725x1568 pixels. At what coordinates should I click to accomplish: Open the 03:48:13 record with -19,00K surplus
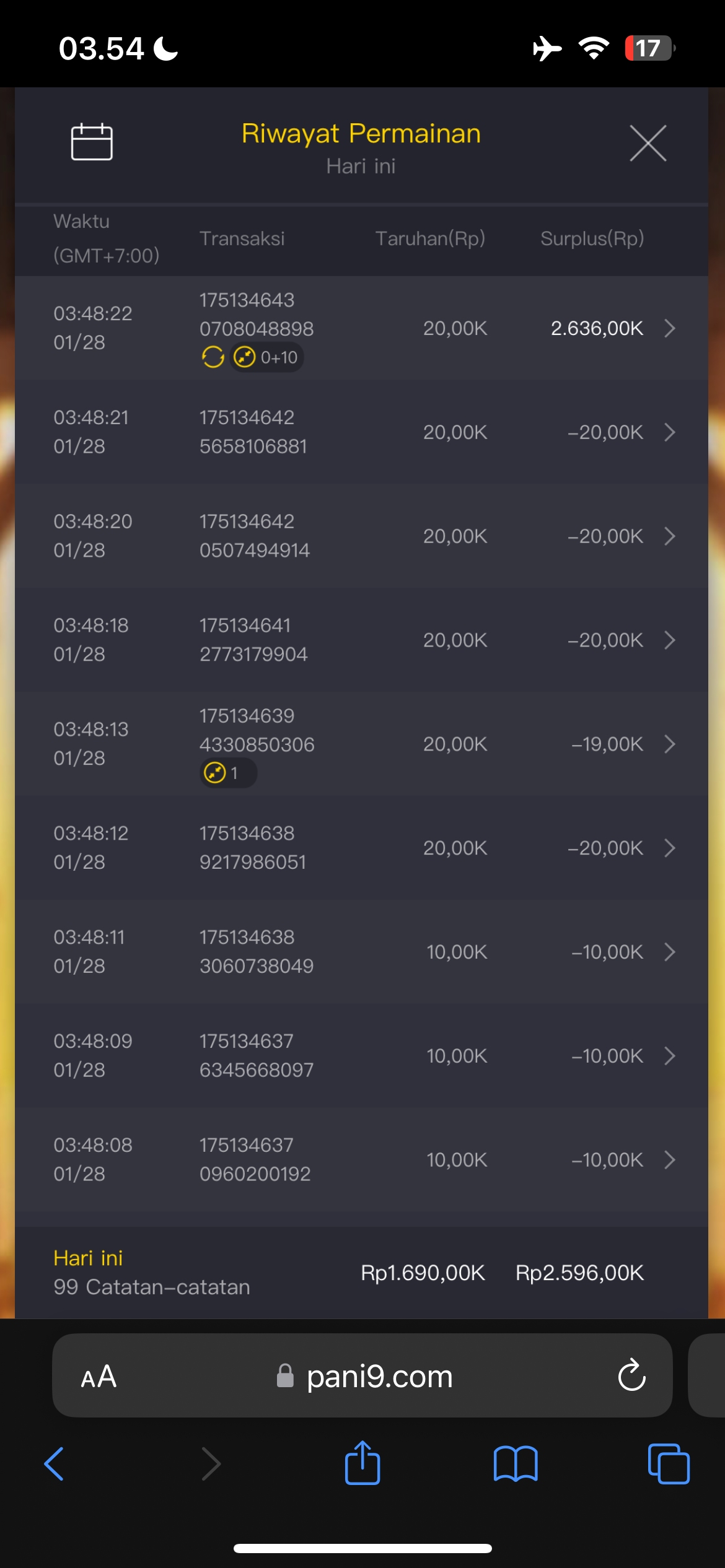tap(669, 744)
